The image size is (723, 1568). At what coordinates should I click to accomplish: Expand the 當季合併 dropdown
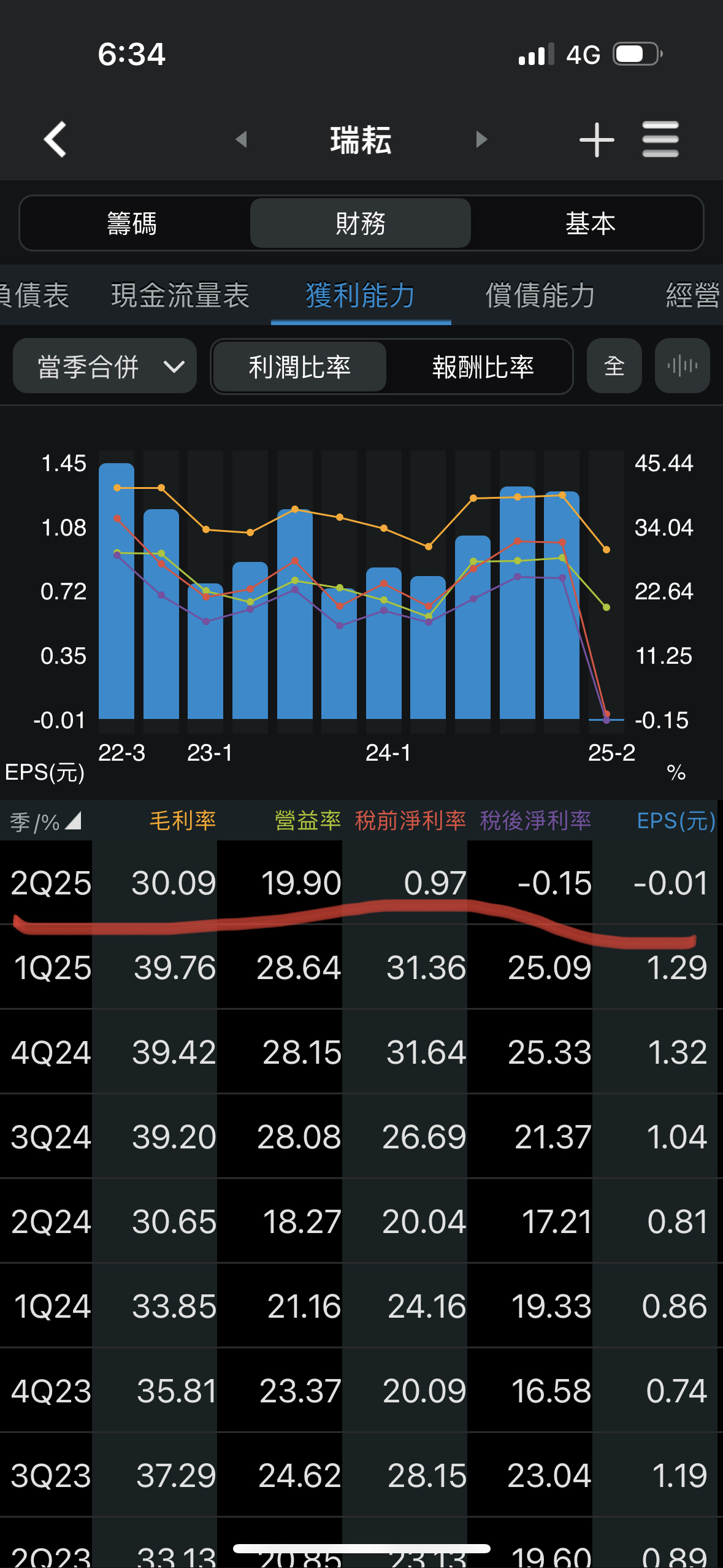105,366
